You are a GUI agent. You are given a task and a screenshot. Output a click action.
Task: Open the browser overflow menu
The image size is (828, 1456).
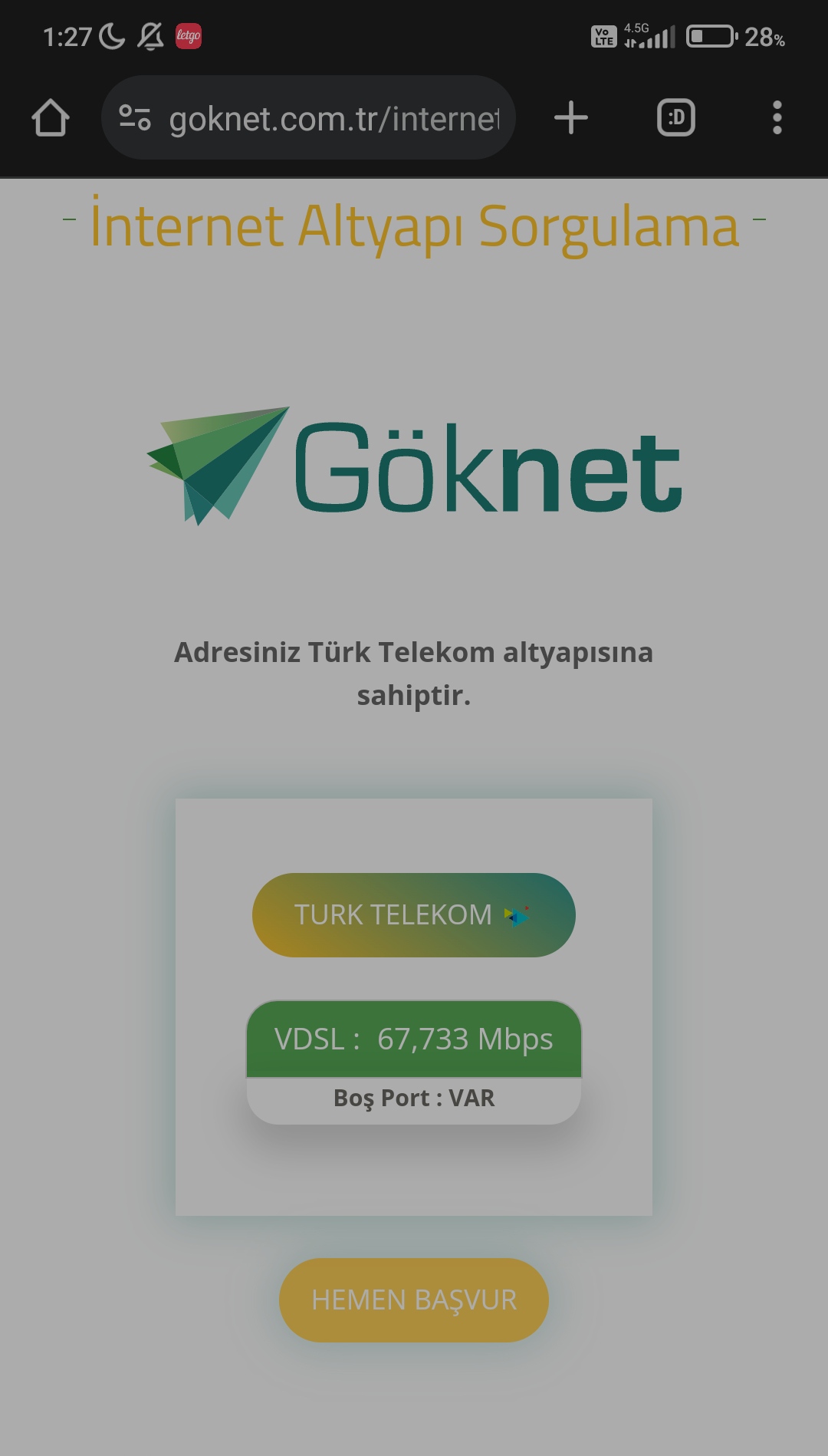(777, 117)
